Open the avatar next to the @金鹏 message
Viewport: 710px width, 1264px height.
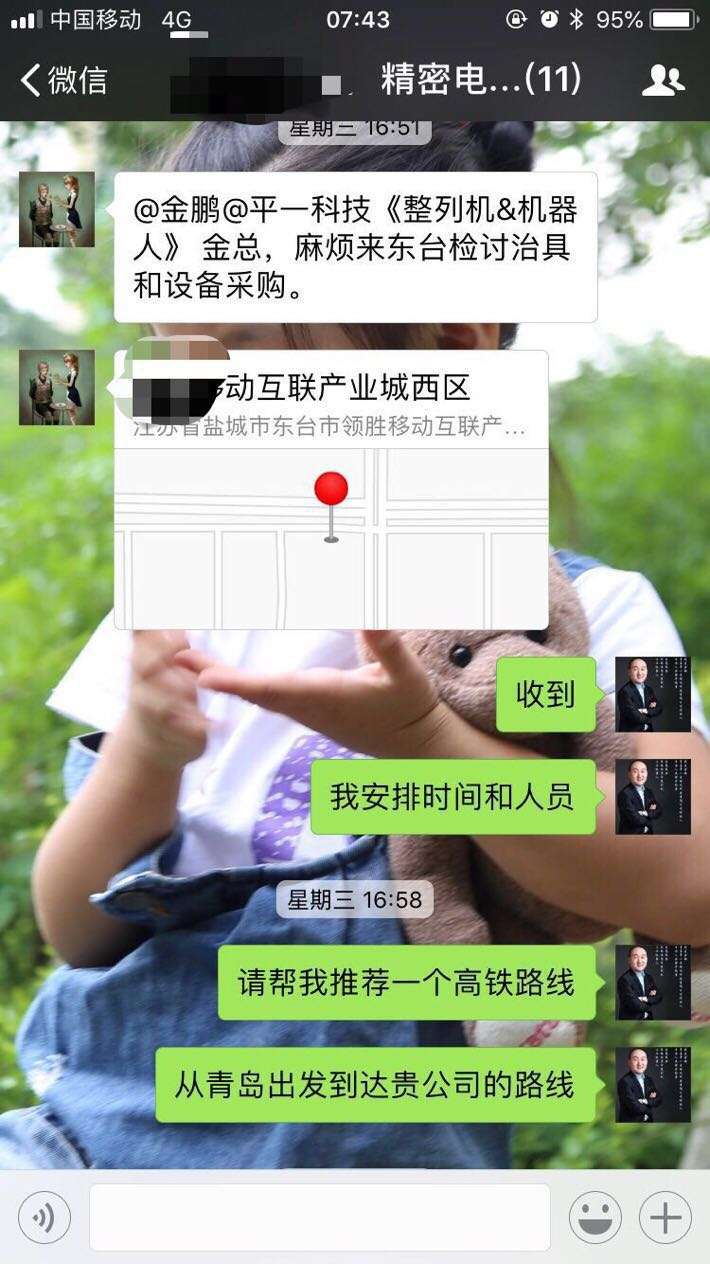point(57,209)
